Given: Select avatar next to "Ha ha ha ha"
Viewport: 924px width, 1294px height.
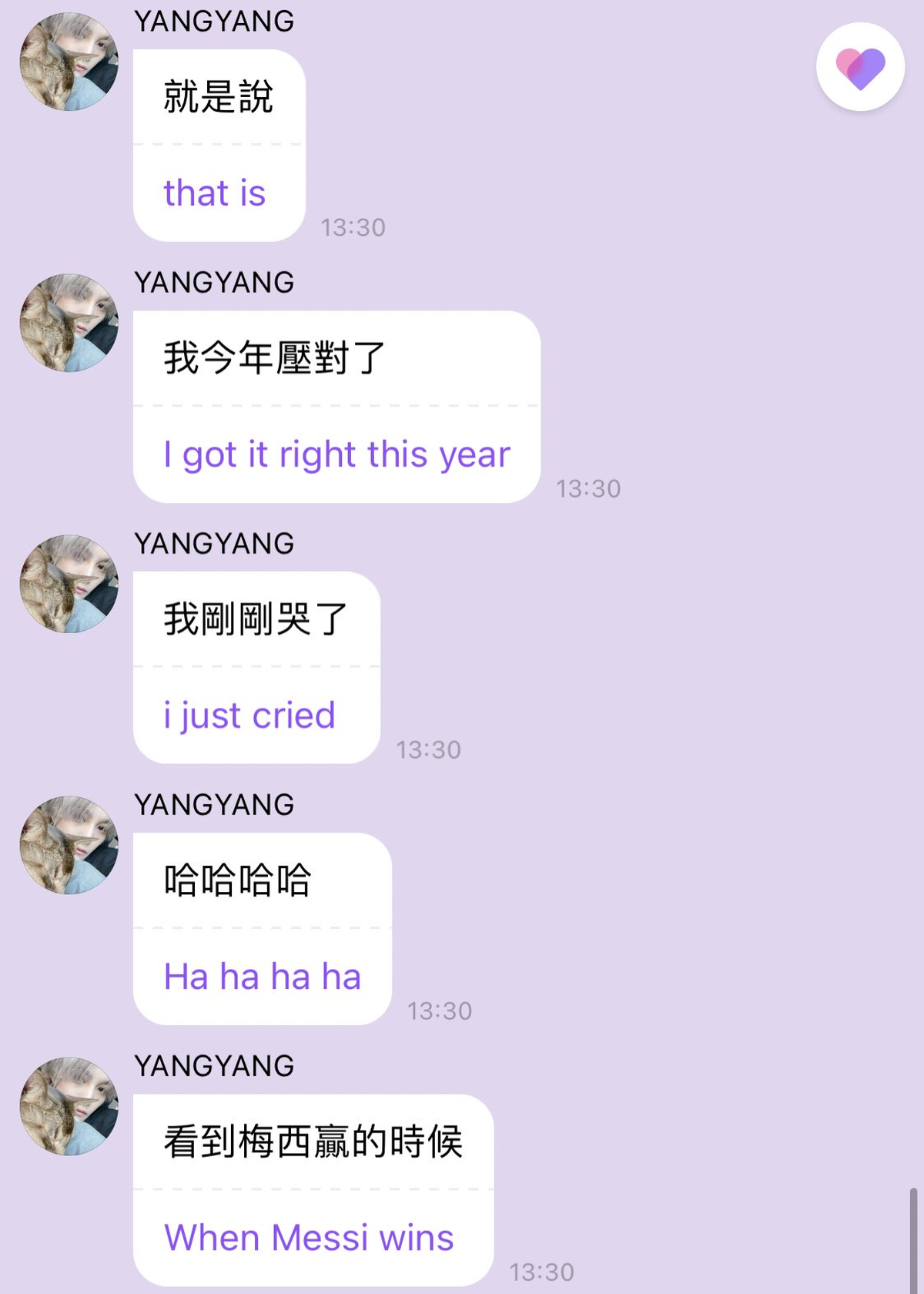Looking at the screenshot, I should (x=69, y=845).
